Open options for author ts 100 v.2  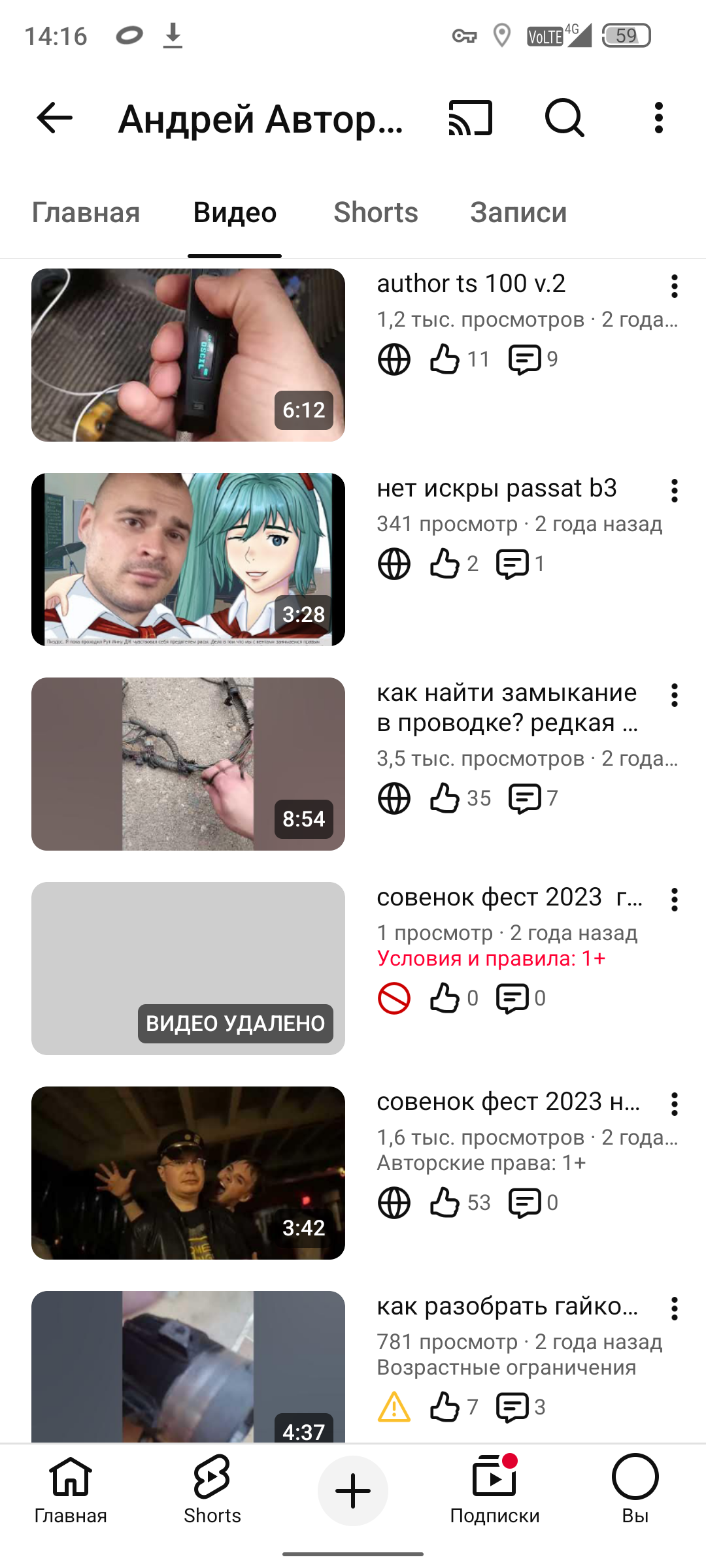point(674,286)
